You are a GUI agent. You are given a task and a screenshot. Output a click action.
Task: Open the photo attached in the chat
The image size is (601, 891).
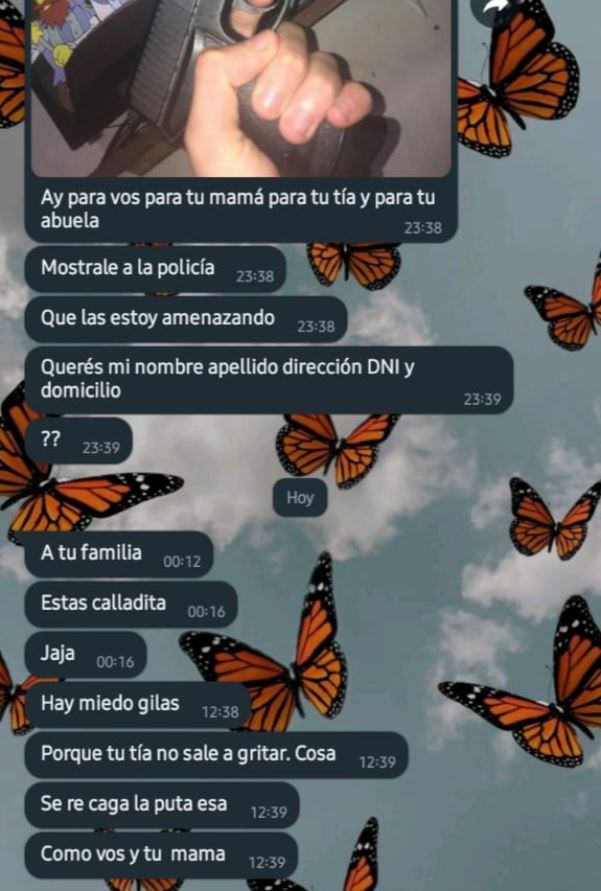(x=240, y=85)
